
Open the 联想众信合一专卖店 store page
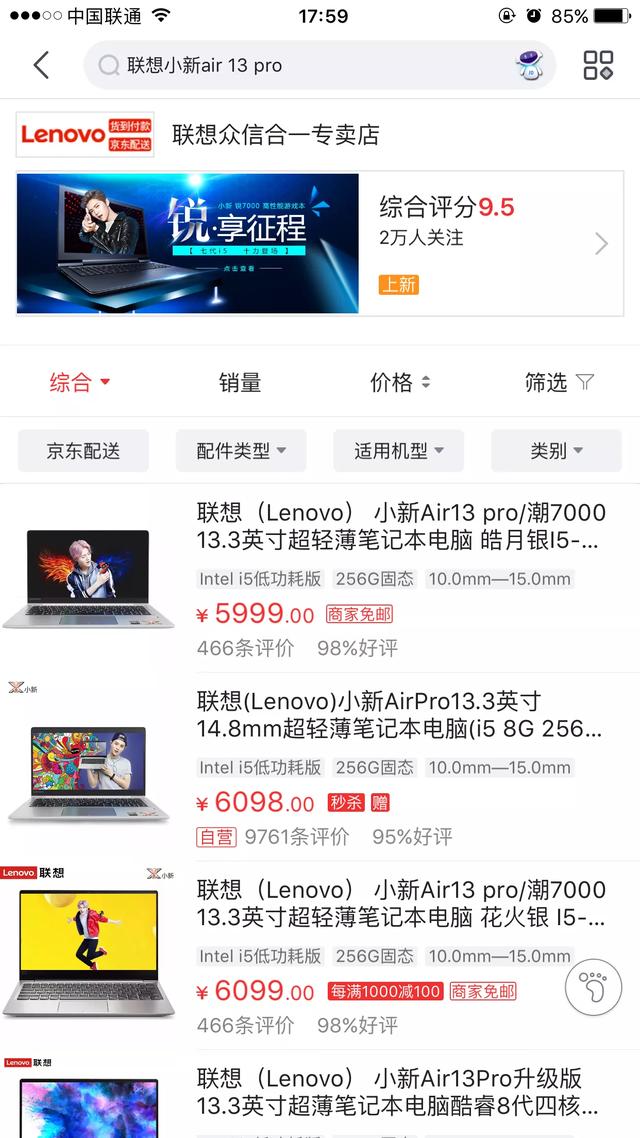pos(276,135)
